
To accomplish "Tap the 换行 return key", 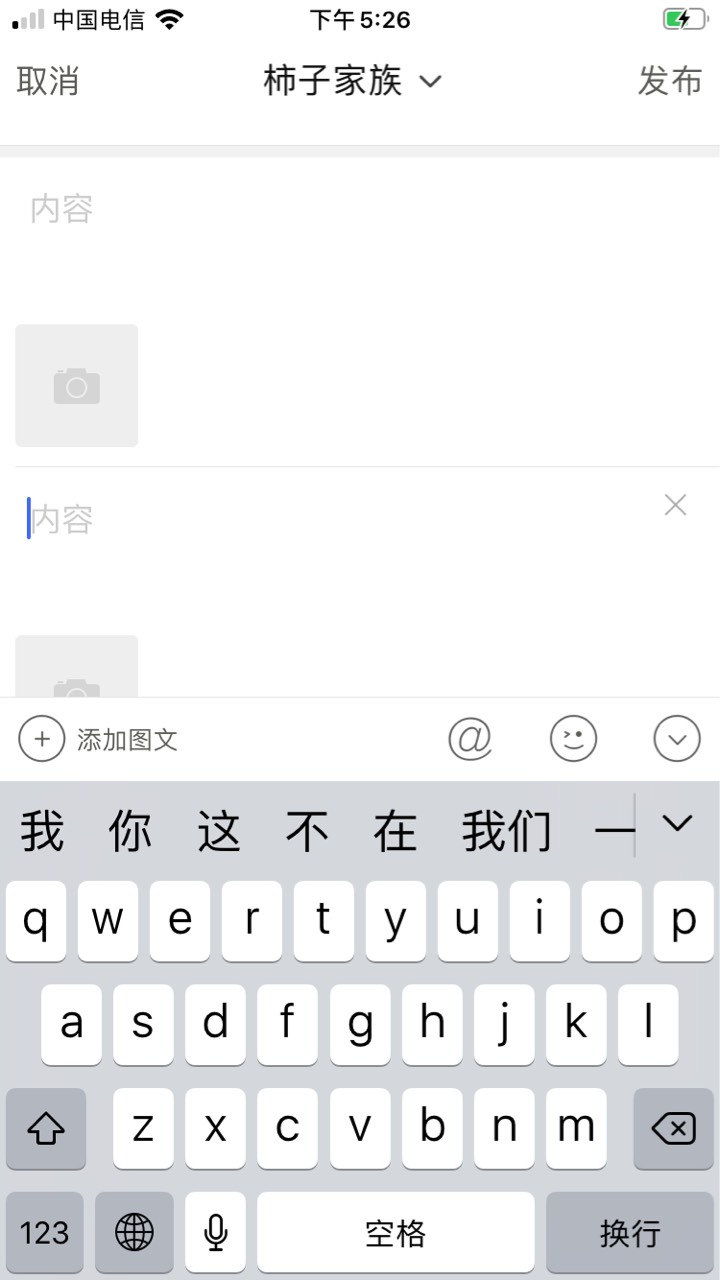I will point(630,1233).
